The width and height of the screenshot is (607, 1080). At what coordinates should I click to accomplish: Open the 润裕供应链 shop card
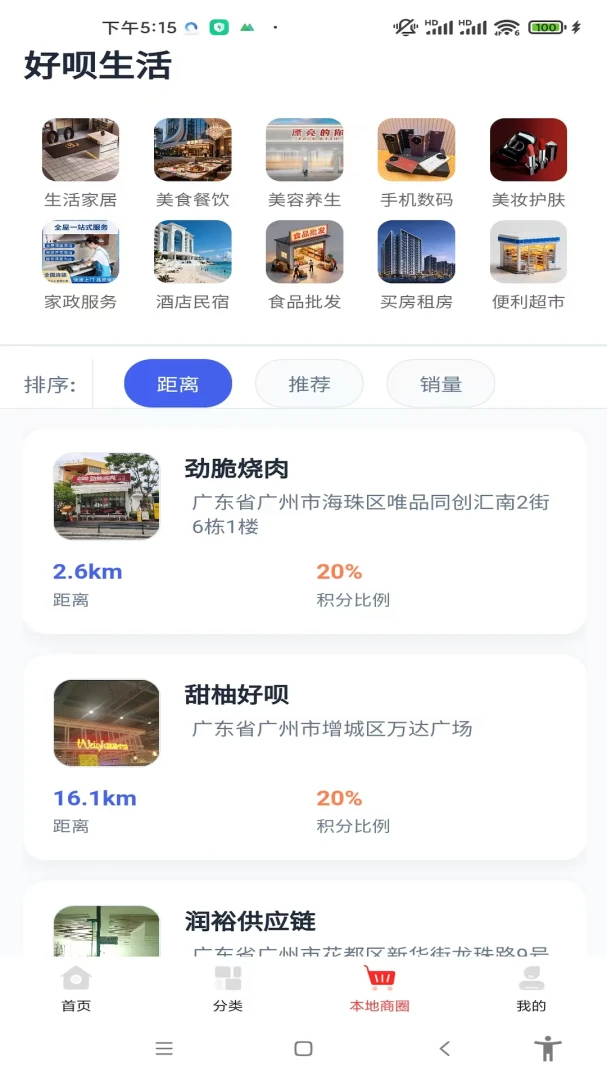[x=305, y=918]
